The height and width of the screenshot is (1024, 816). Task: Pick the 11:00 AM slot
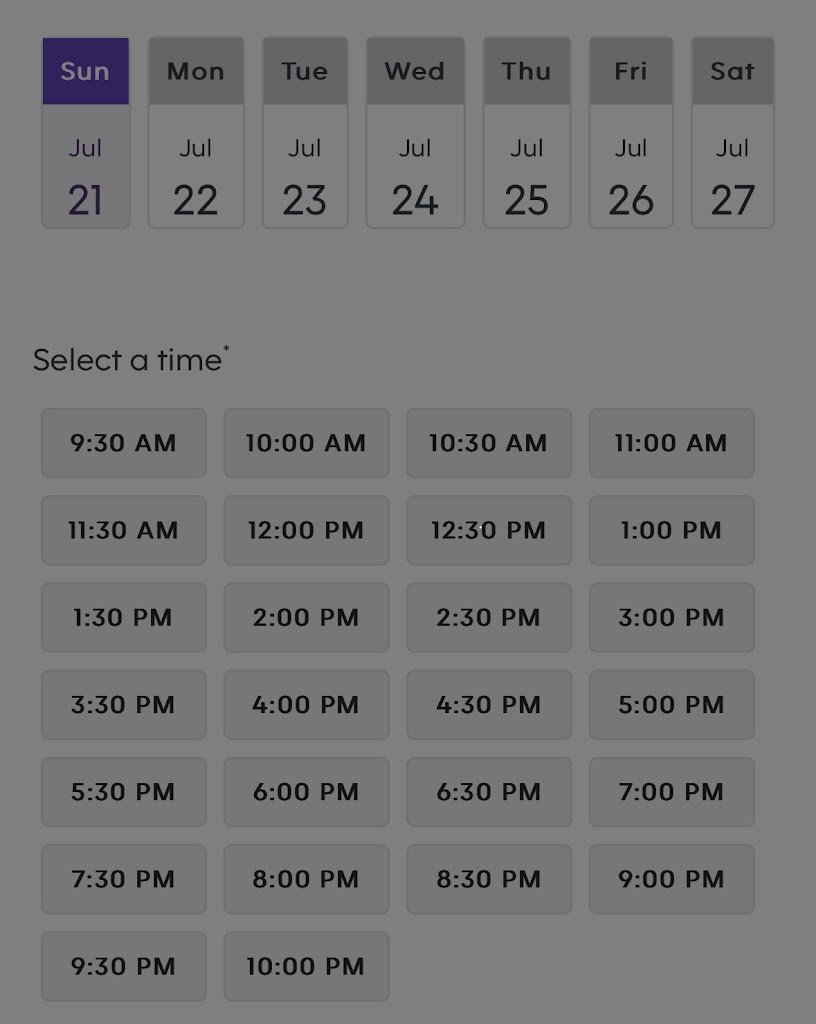point(671,443)
